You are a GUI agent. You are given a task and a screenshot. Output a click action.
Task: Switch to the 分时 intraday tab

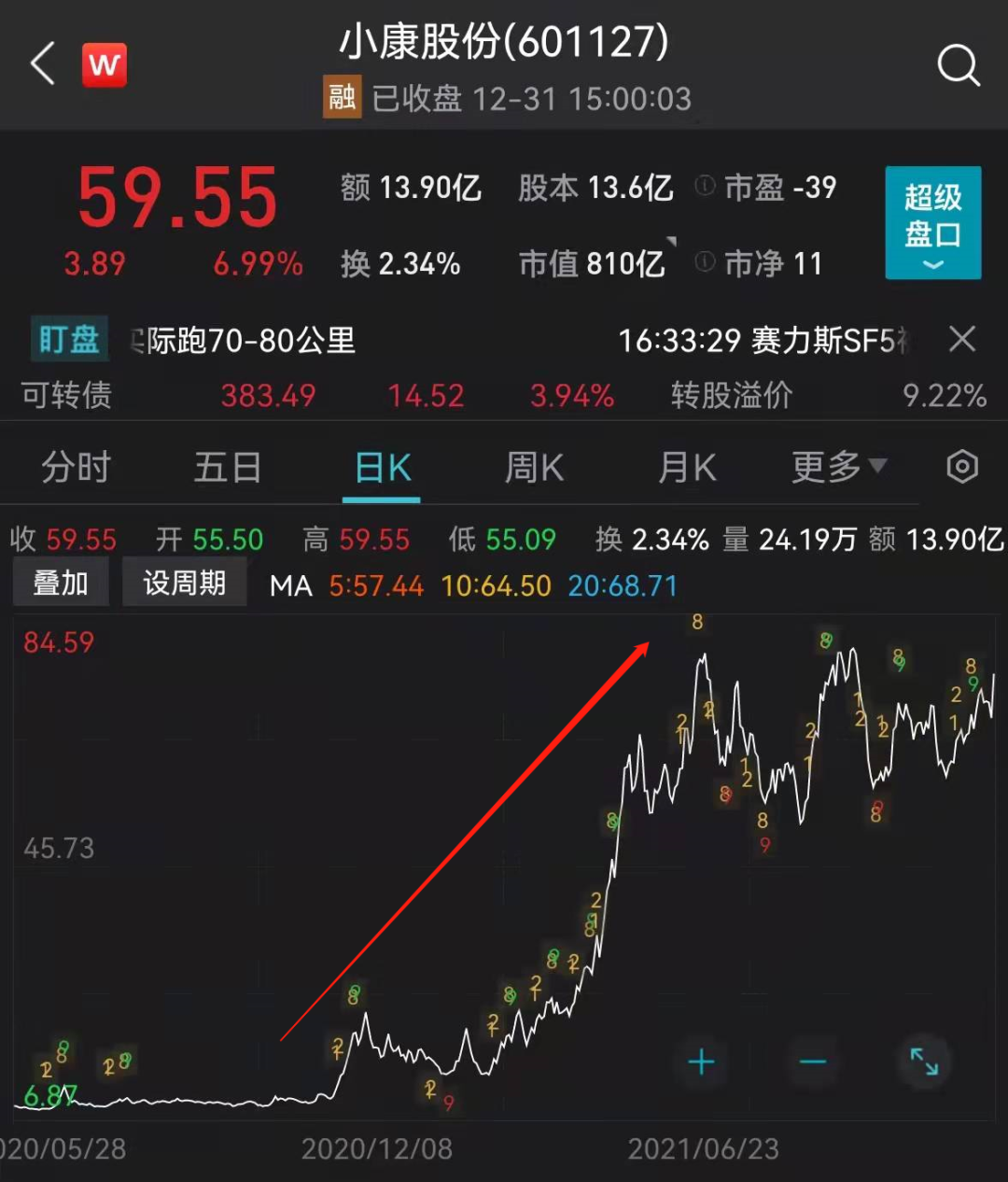tap(77, 467)
